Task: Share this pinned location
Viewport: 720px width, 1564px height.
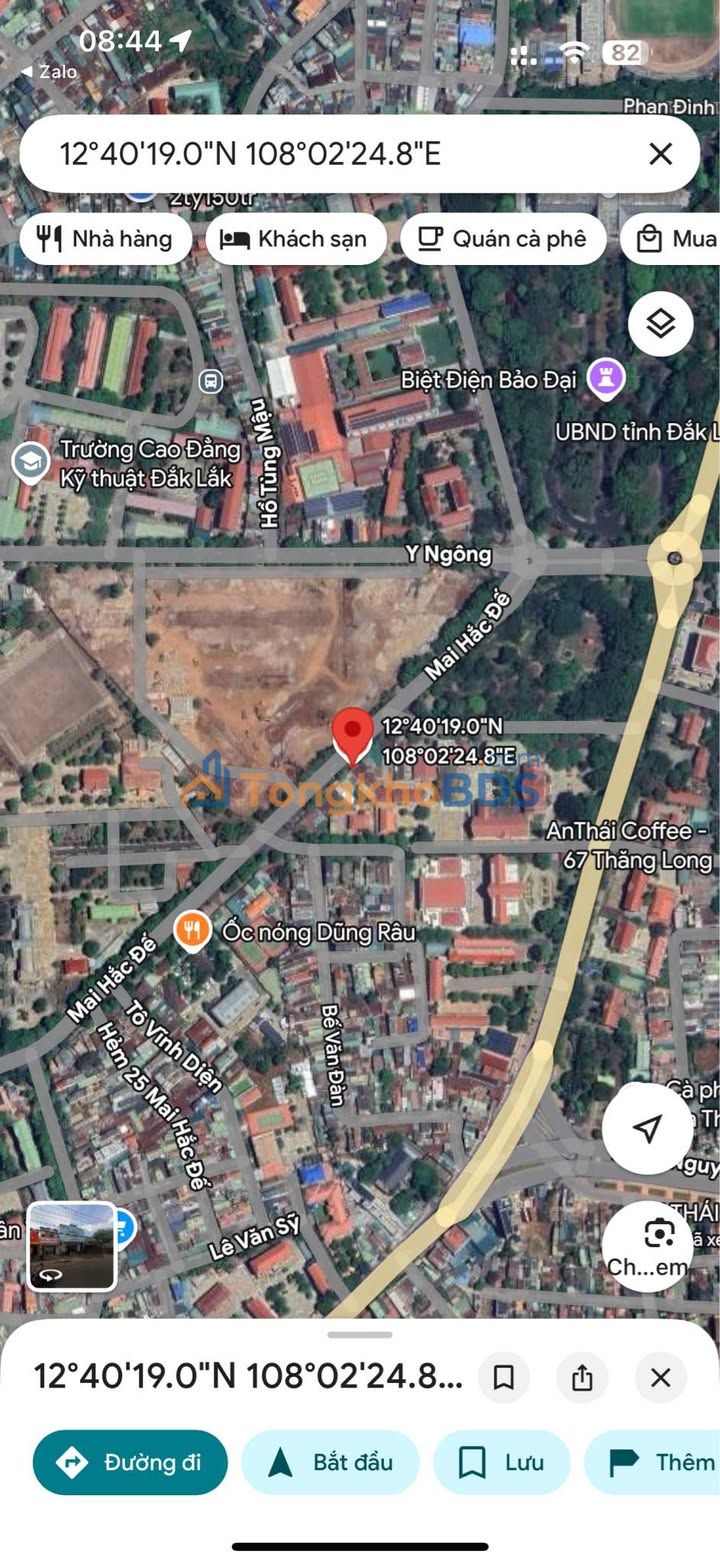Action: click(x=582, y=1378)
